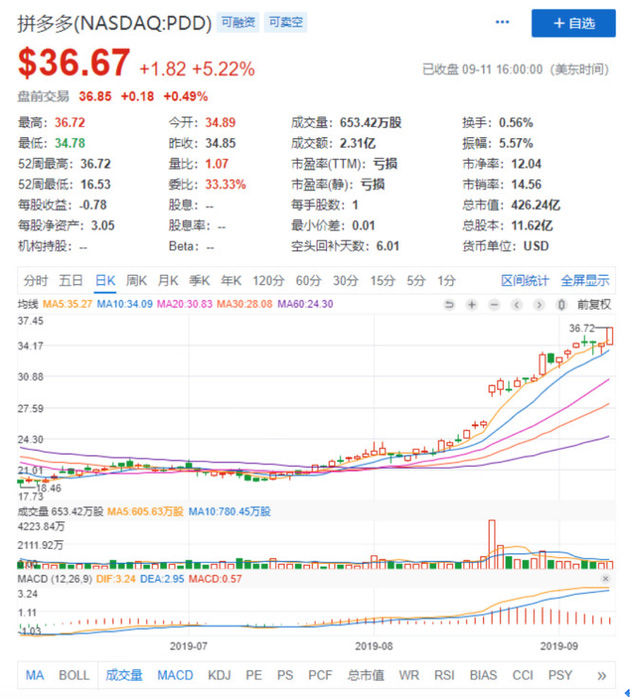Select the 月K chart period
This screenshot has width=630, height=697.
tap(168, 280)
